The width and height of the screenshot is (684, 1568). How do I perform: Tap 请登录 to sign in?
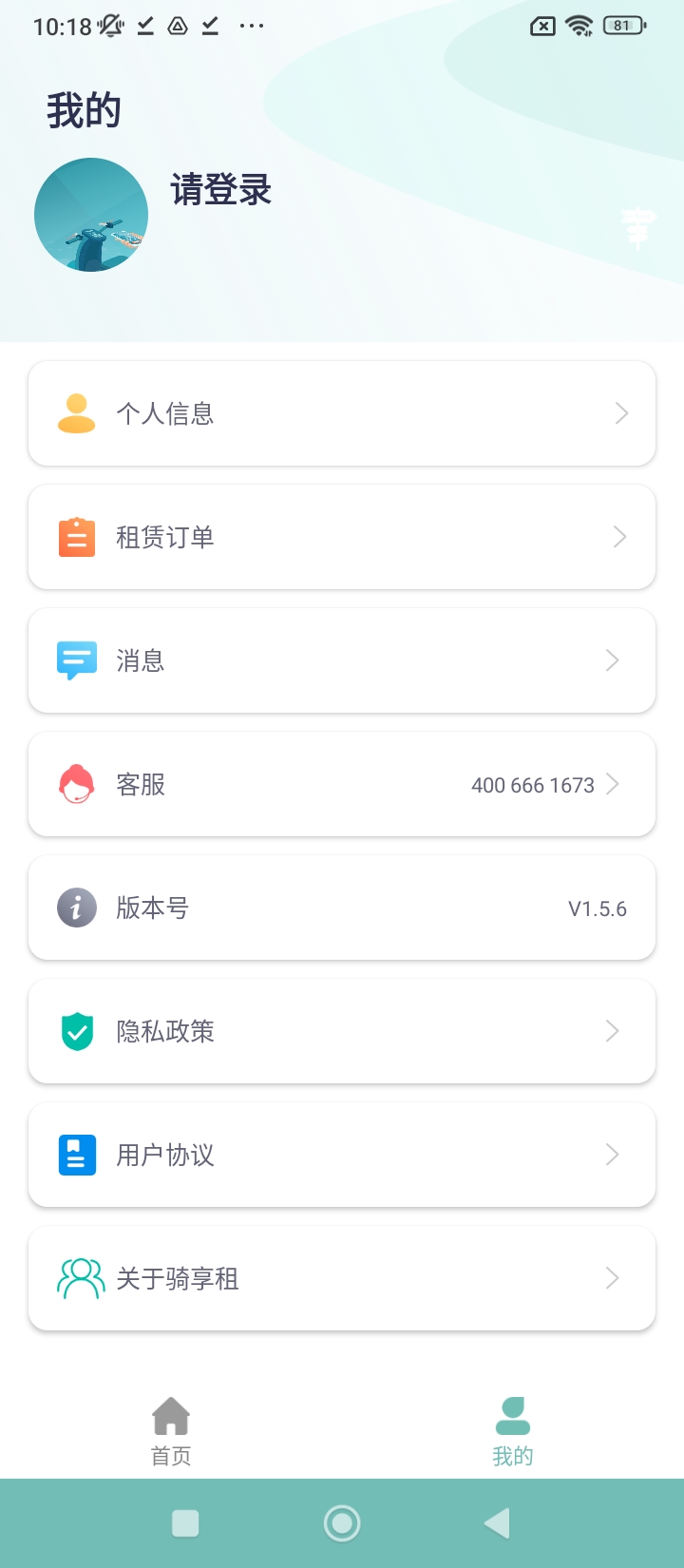tap(221, 190)
